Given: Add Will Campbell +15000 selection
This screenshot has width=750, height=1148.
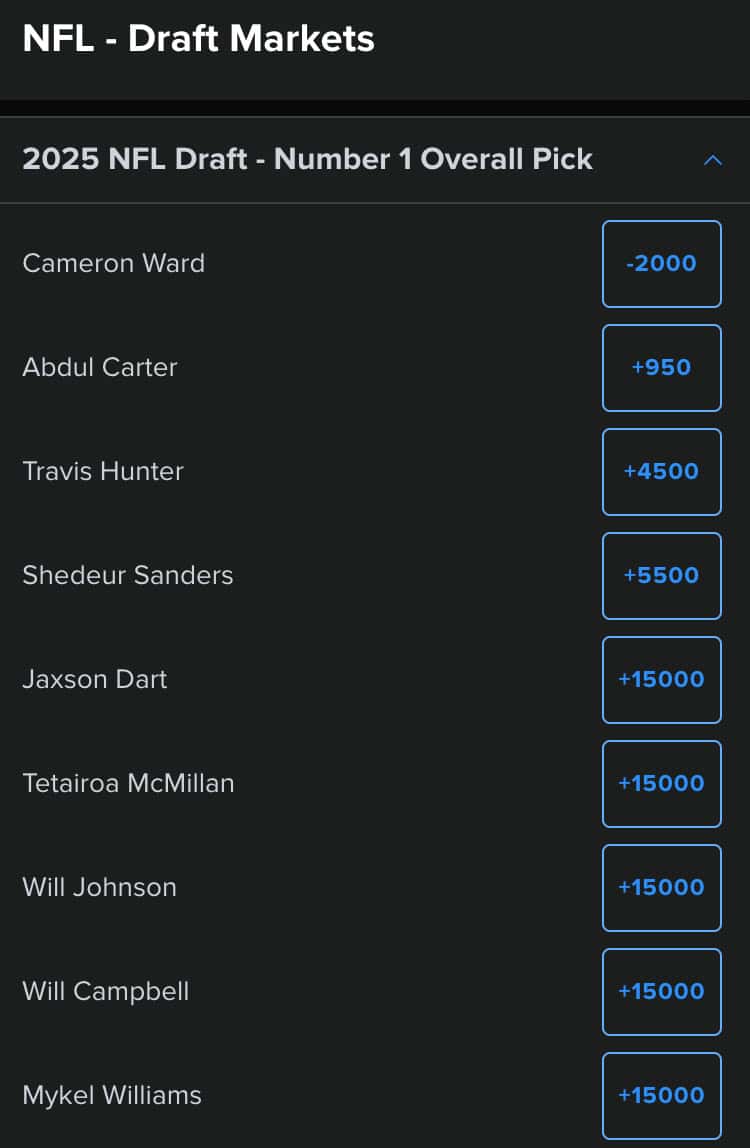Looking at the screenshot, I should point(661,992).
